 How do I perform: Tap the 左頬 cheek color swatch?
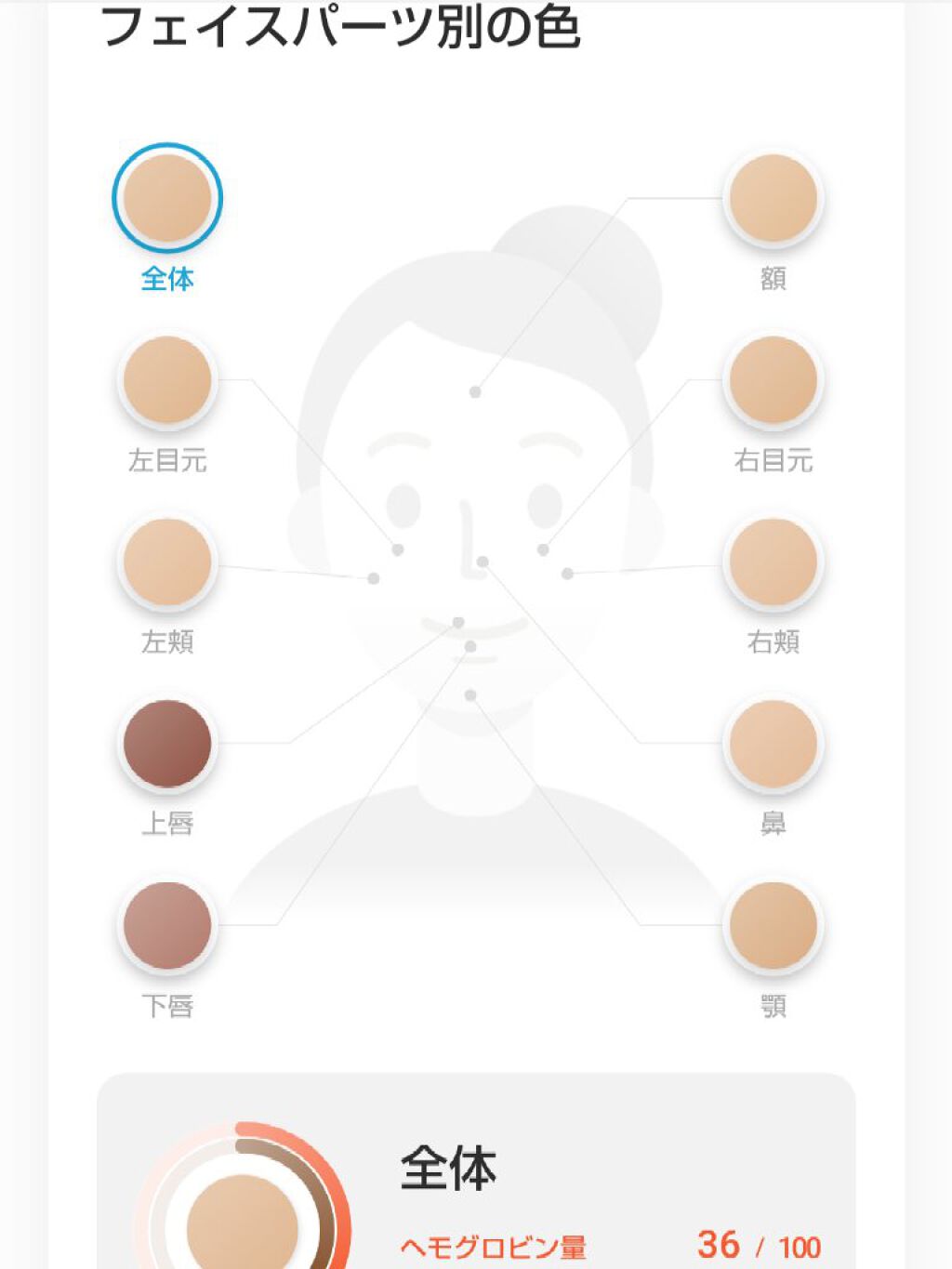pos(167,562)
